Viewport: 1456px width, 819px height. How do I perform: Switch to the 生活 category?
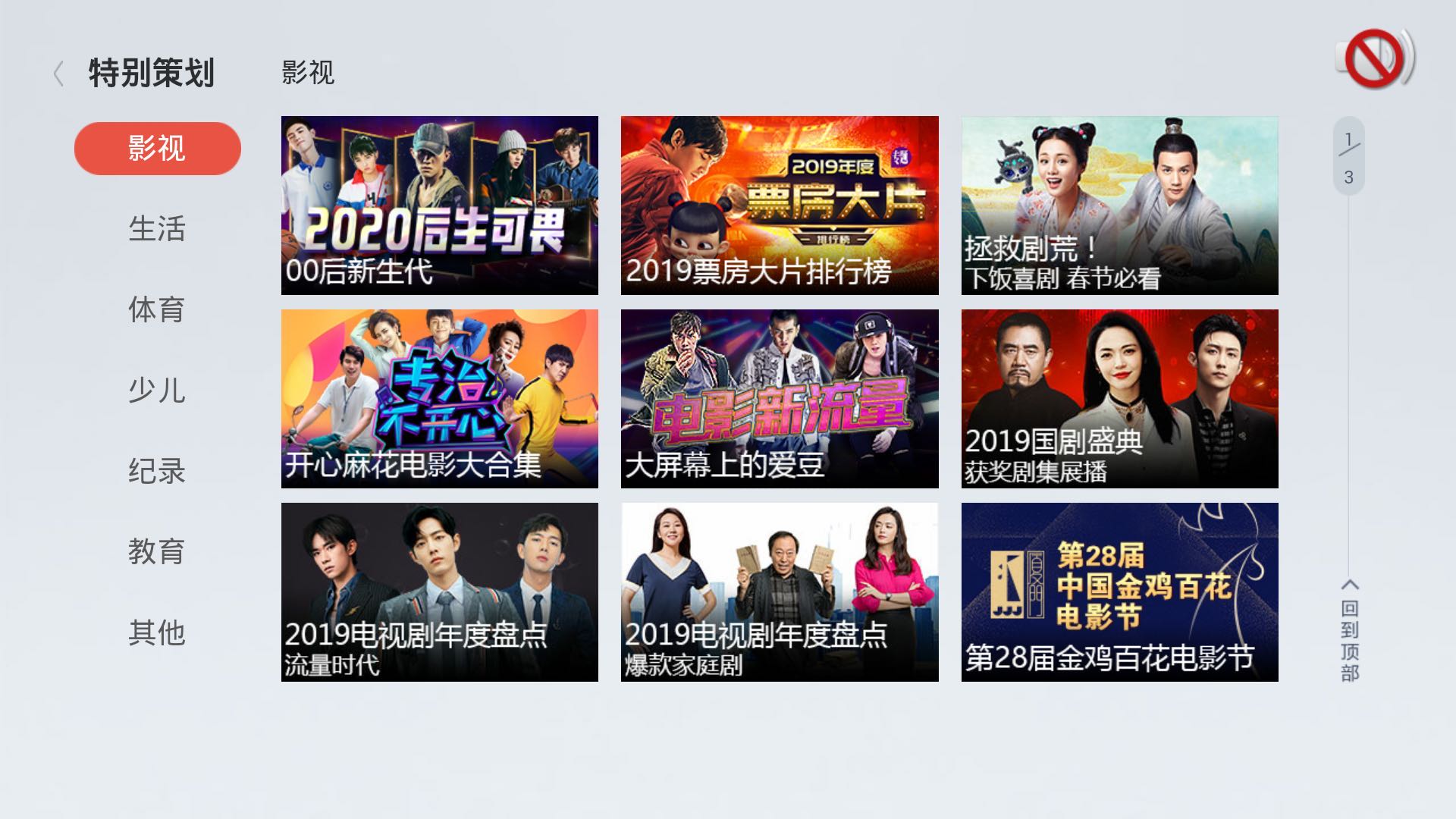pyautogui.click(x=157, y=229)
